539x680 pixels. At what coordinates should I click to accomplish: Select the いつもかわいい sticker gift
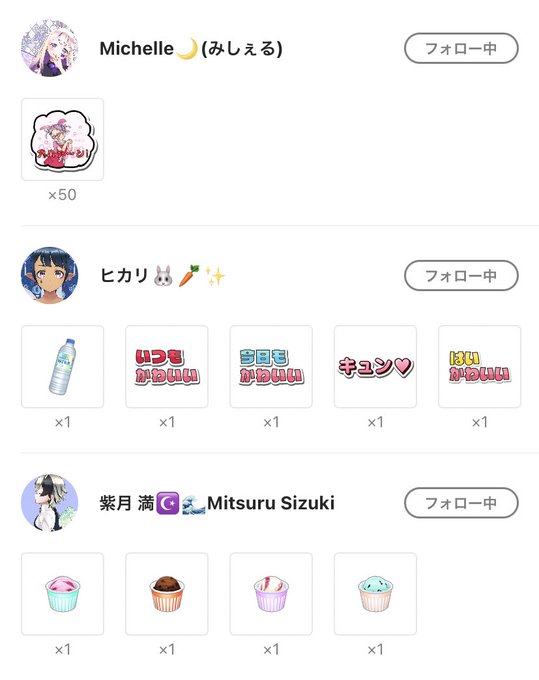(167, 366)
